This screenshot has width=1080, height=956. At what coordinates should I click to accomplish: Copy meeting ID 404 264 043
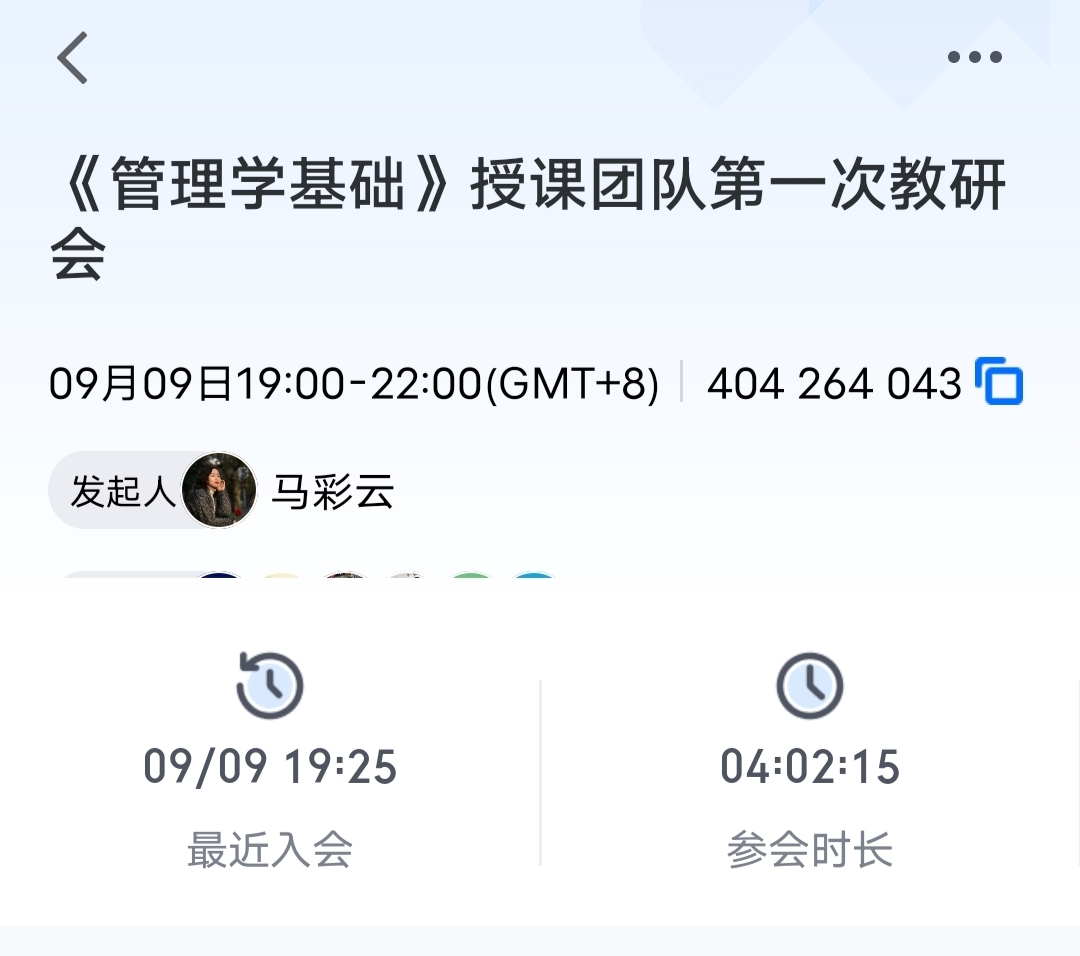click(x=1000, y=382)
